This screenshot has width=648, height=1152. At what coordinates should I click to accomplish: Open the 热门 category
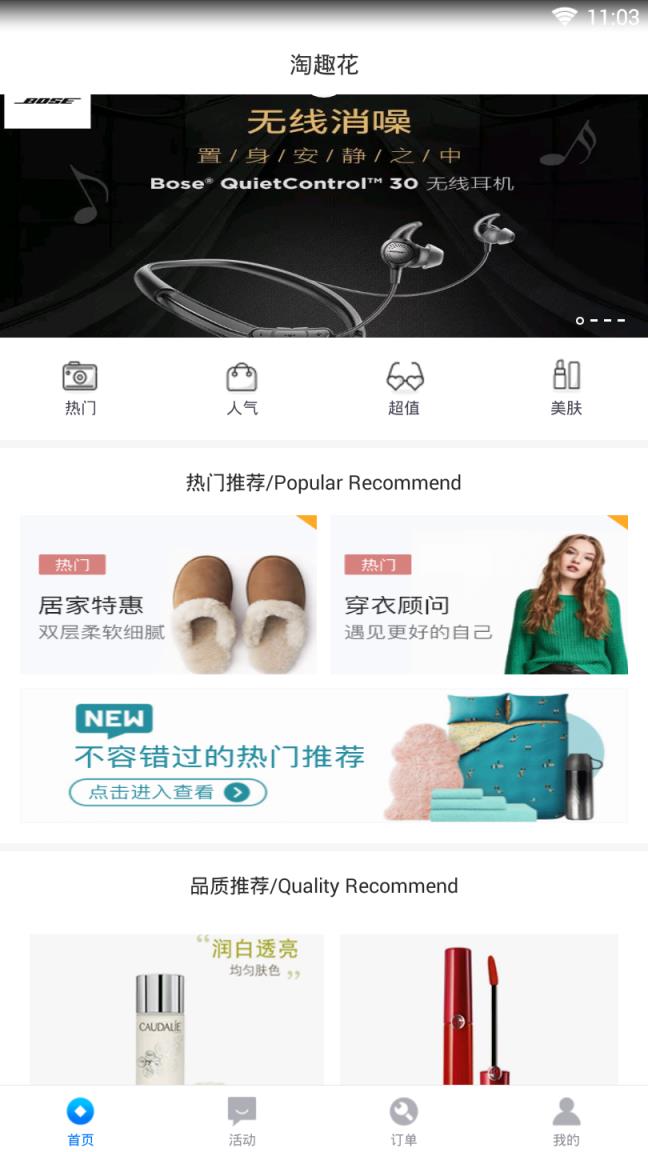point(80,388)
